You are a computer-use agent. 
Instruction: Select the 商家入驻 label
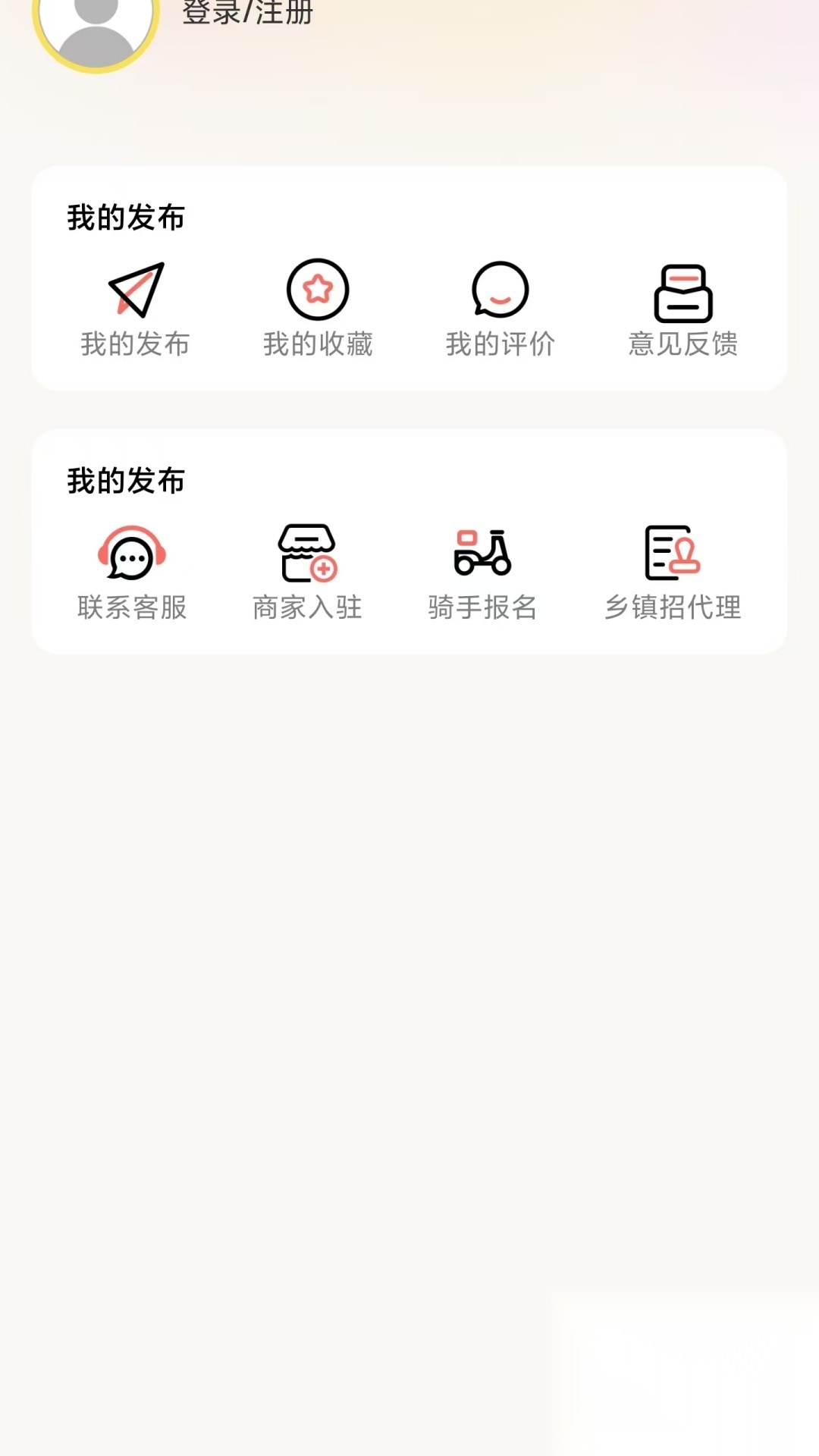pos(307,607)
